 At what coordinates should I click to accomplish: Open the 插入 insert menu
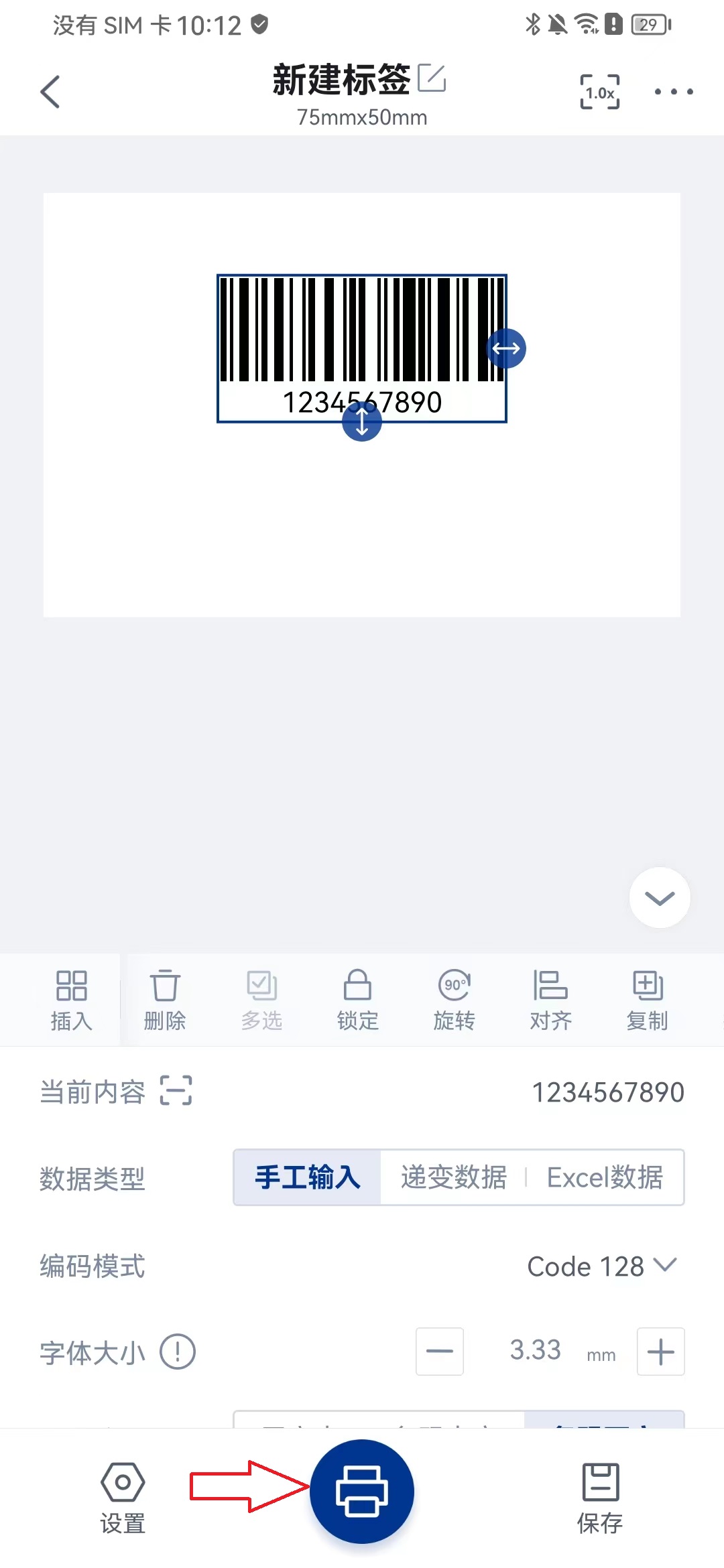coord(71,1000)
